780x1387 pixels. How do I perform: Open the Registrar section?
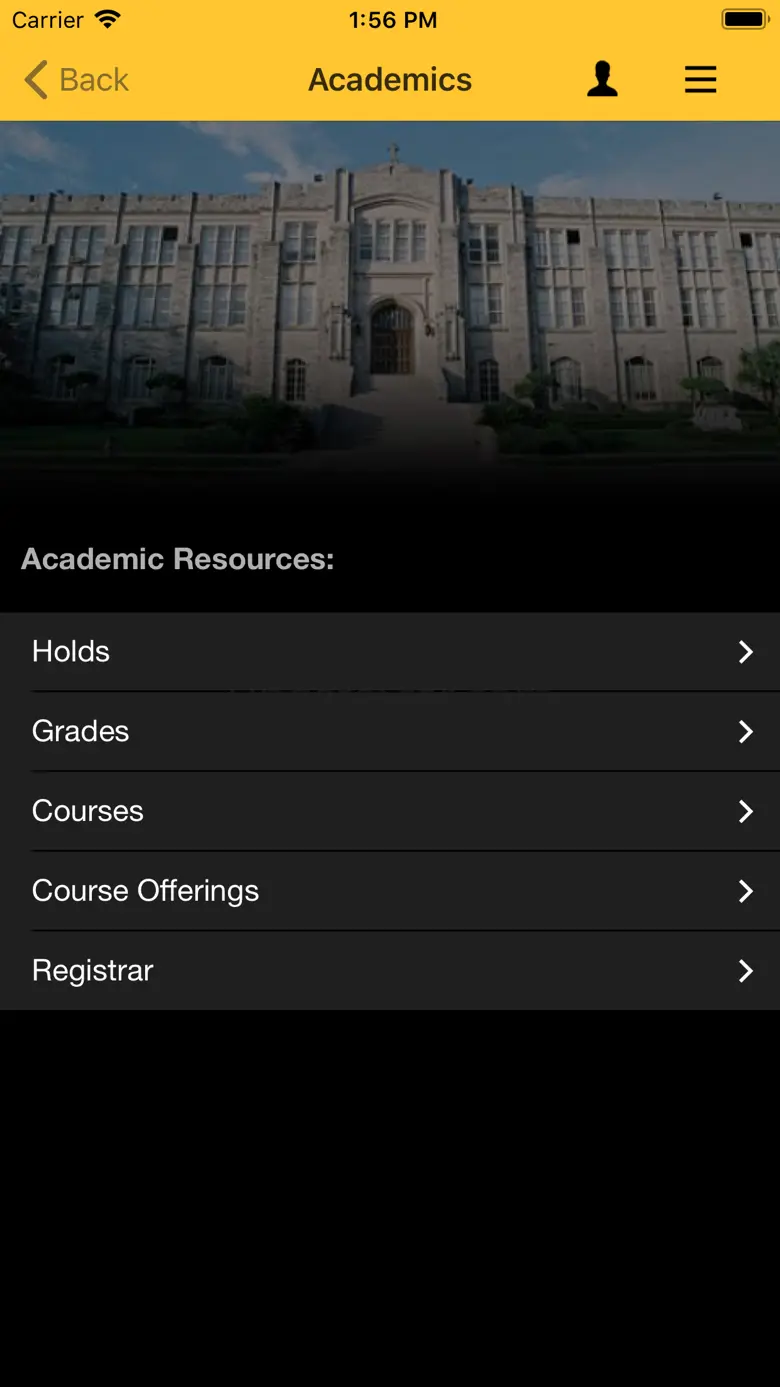coord(390,971)
